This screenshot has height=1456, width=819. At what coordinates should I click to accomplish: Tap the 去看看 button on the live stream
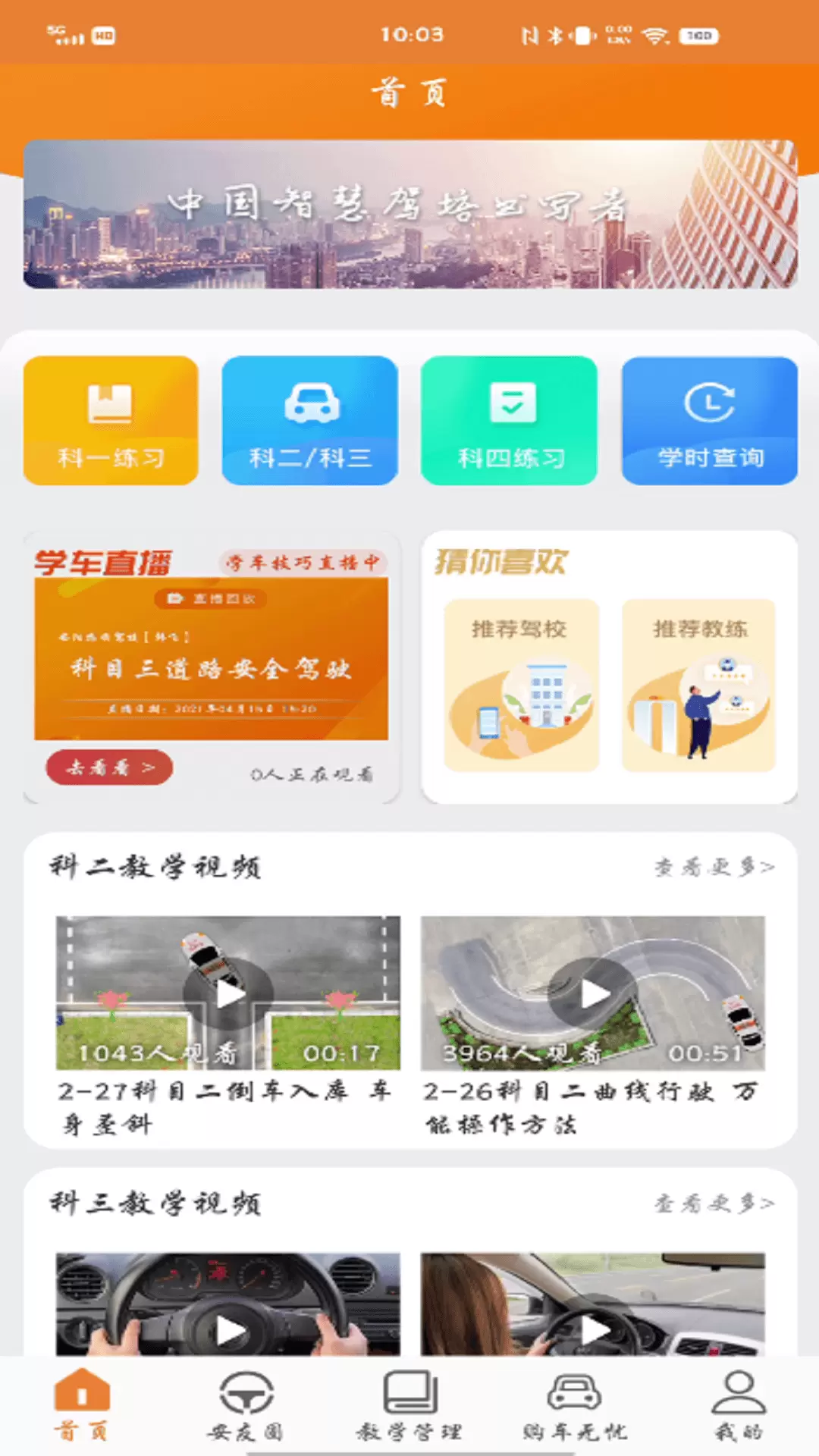109,767
